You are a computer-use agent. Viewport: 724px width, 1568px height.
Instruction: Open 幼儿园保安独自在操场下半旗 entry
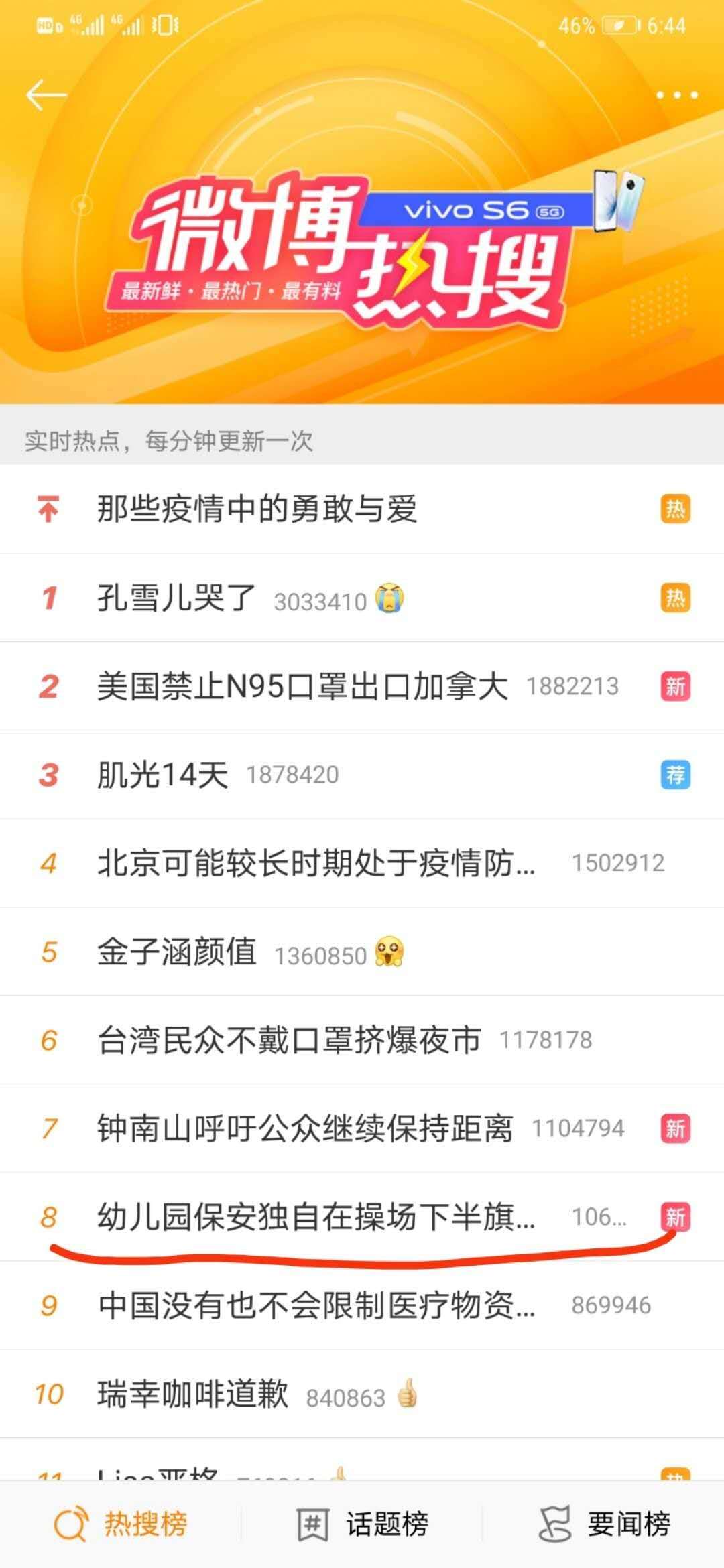click(x=316, y=1217)
